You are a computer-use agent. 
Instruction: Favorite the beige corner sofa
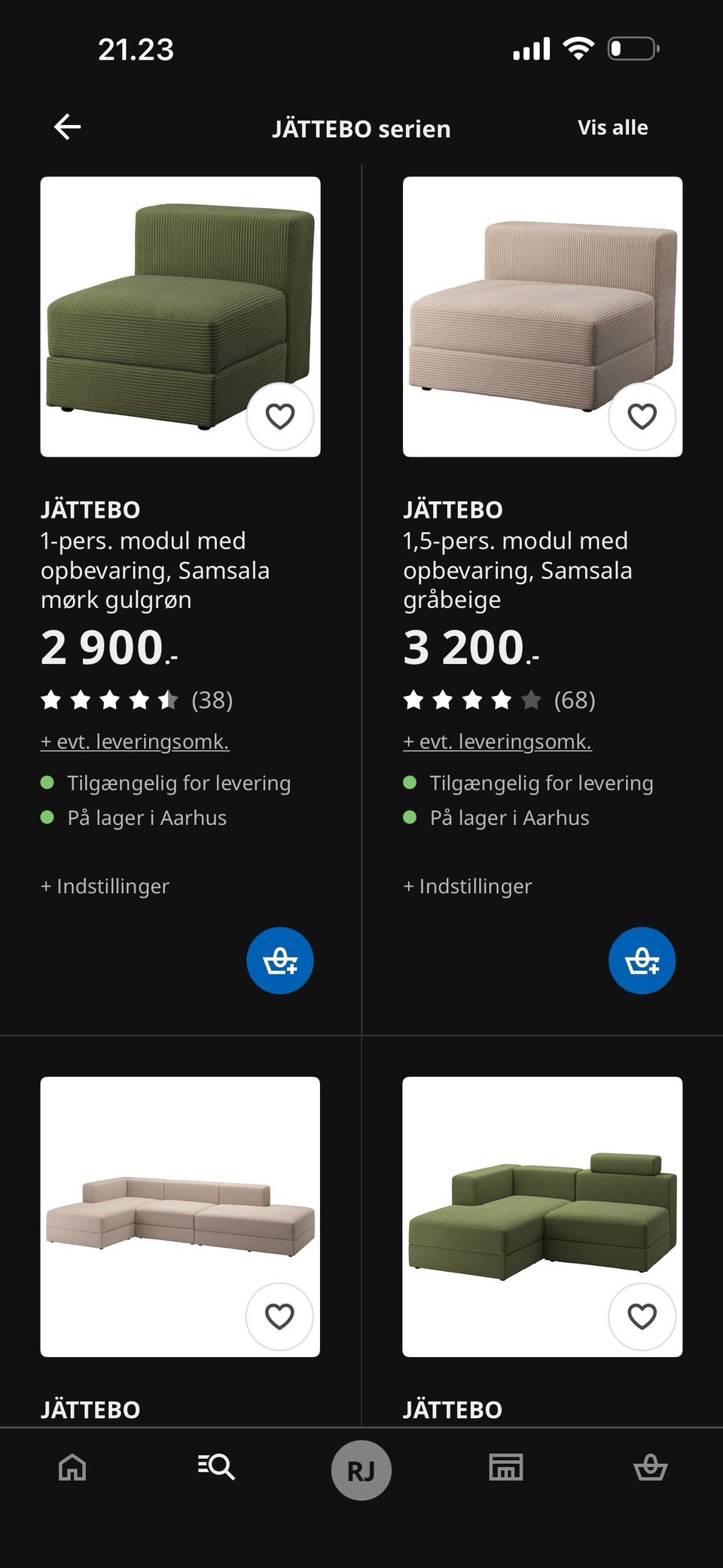[x=279, y=1316]
